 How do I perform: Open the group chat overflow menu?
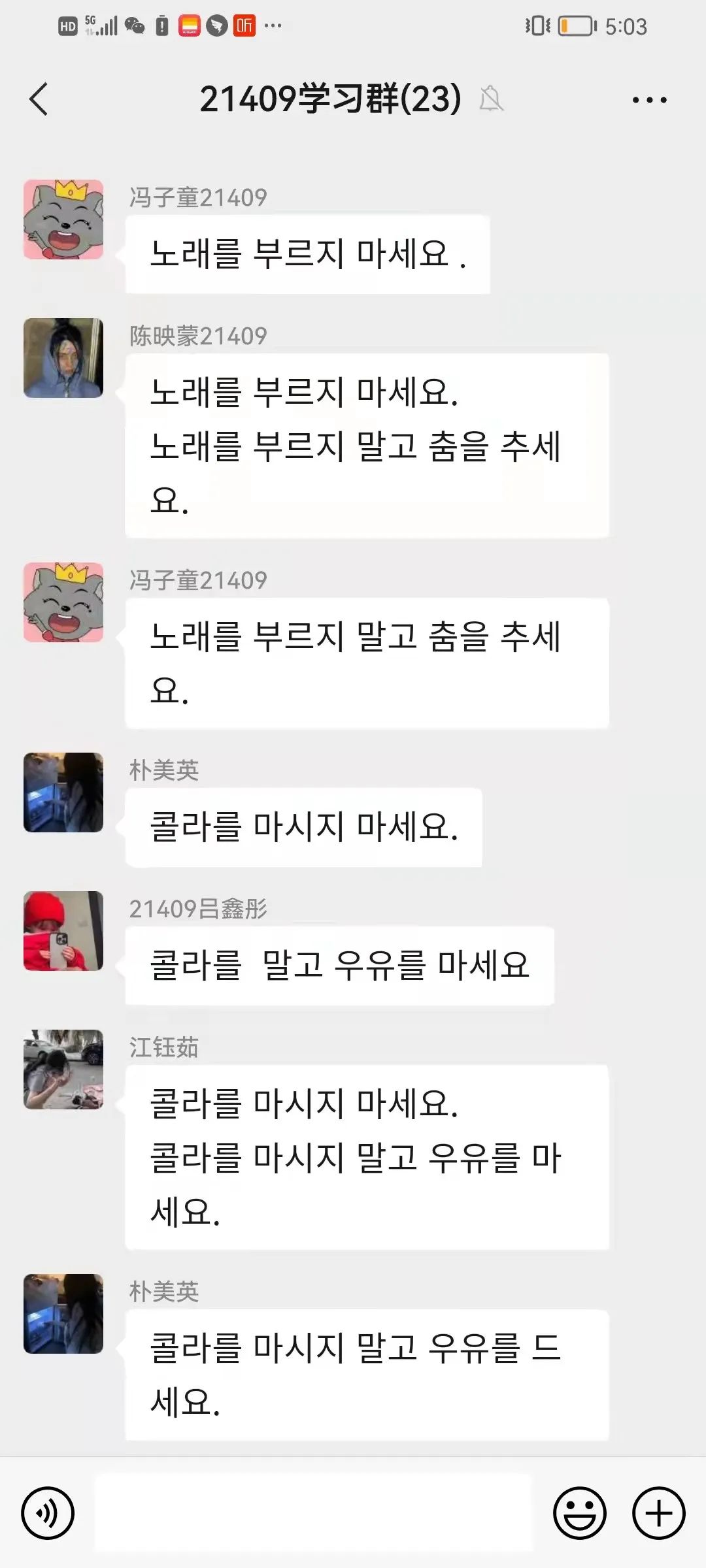(x=649, y=100)
